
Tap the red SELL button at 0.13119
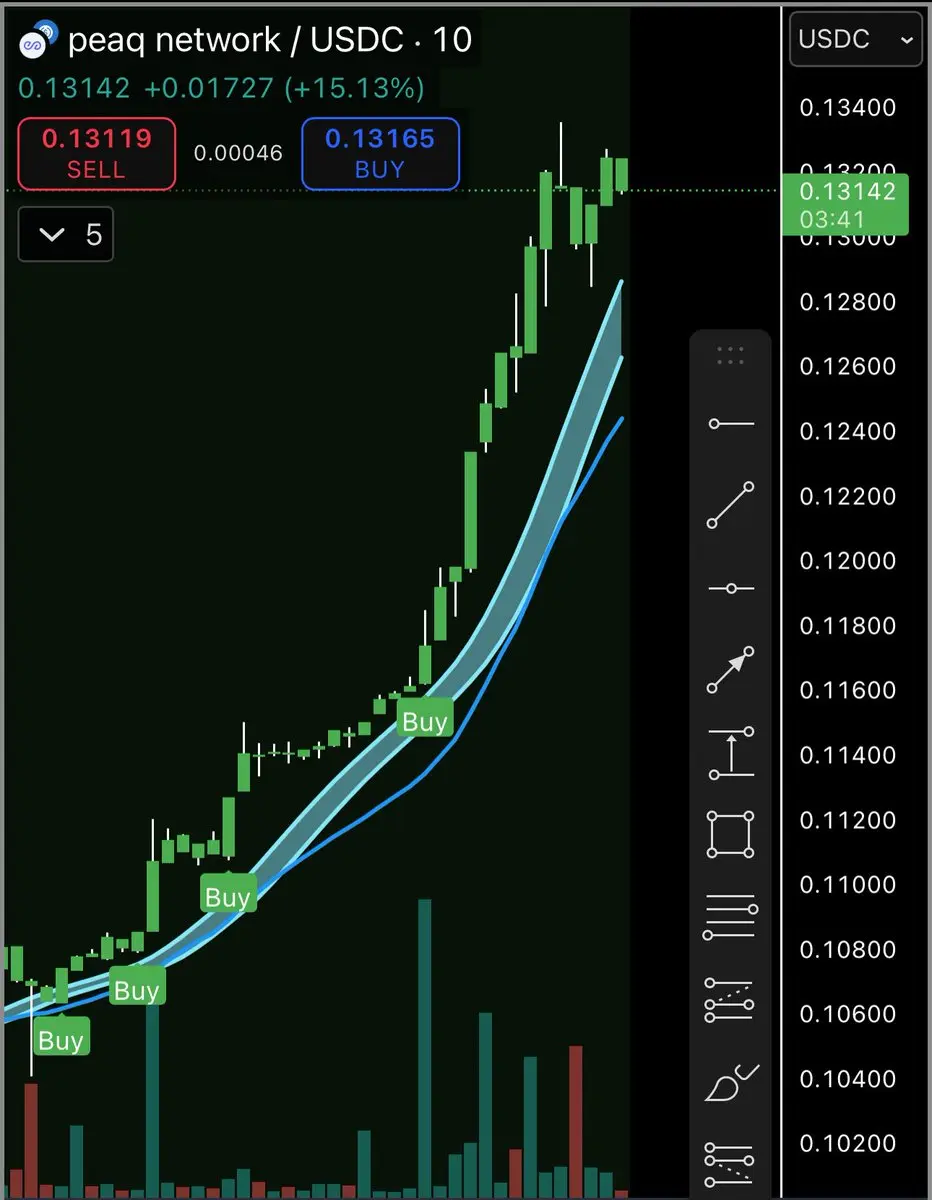point(96,153)
